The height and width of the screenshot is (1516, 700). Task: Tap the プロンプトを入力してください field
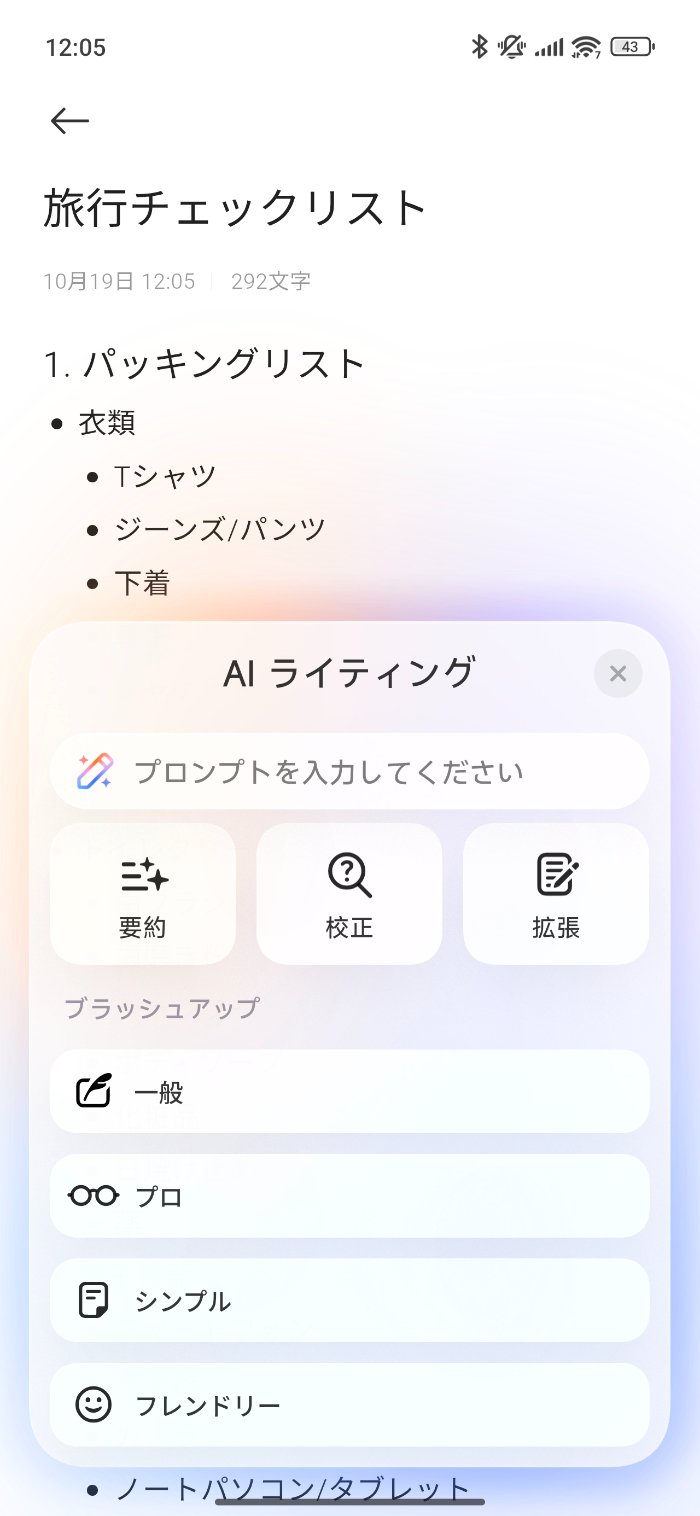350,771
